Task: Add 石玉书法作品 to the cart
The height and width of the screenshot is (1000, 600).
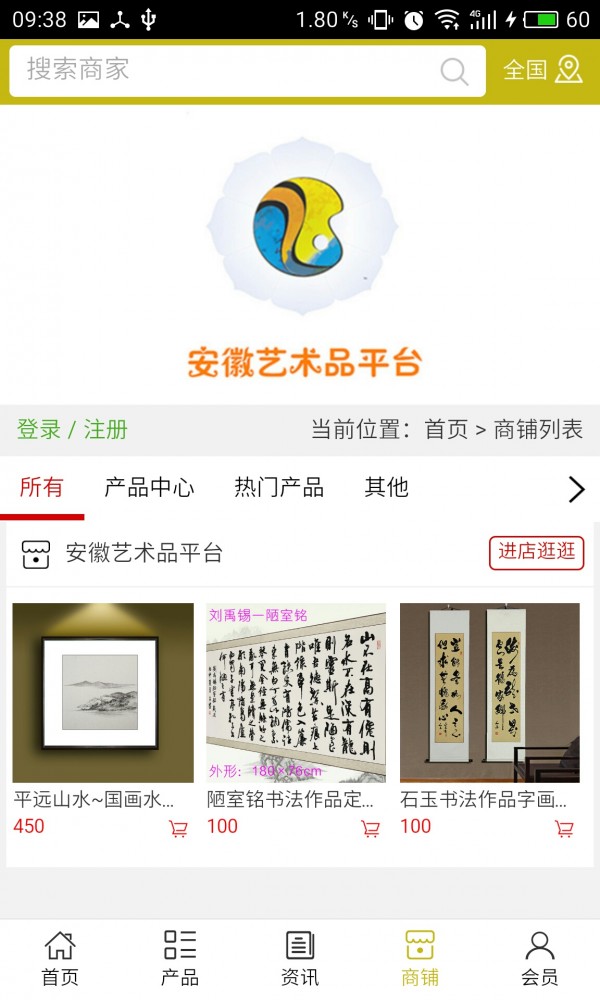Action: (564, 828)
